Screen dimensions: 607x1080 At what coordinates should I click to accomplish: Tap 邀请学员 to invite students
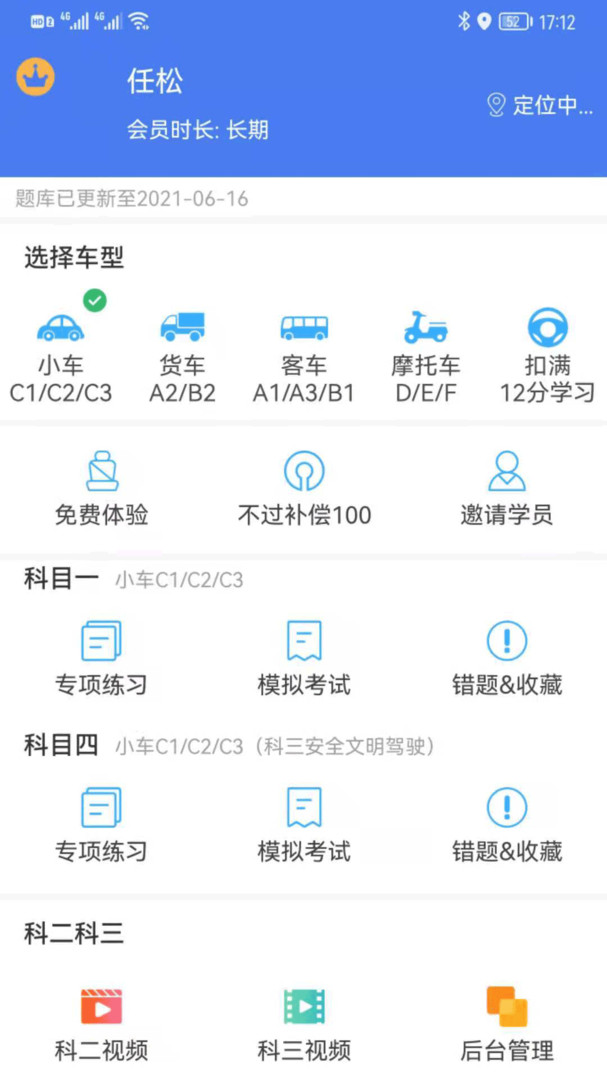506,488
